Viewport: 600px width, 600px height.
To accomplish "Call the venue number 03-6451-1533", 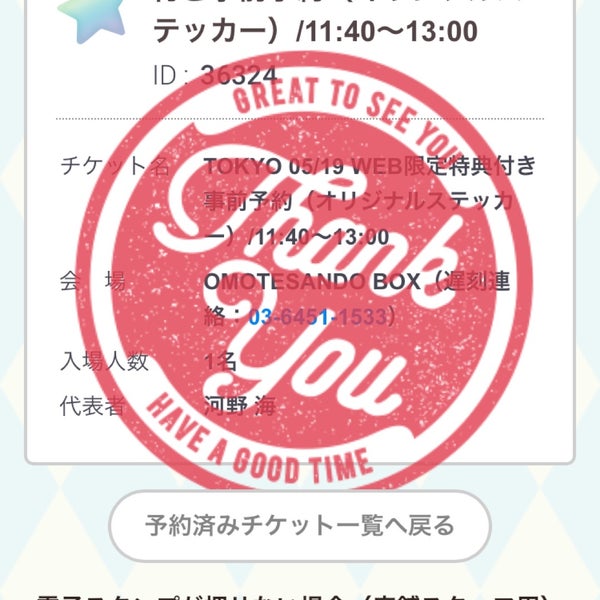I will tap(321, 316).
